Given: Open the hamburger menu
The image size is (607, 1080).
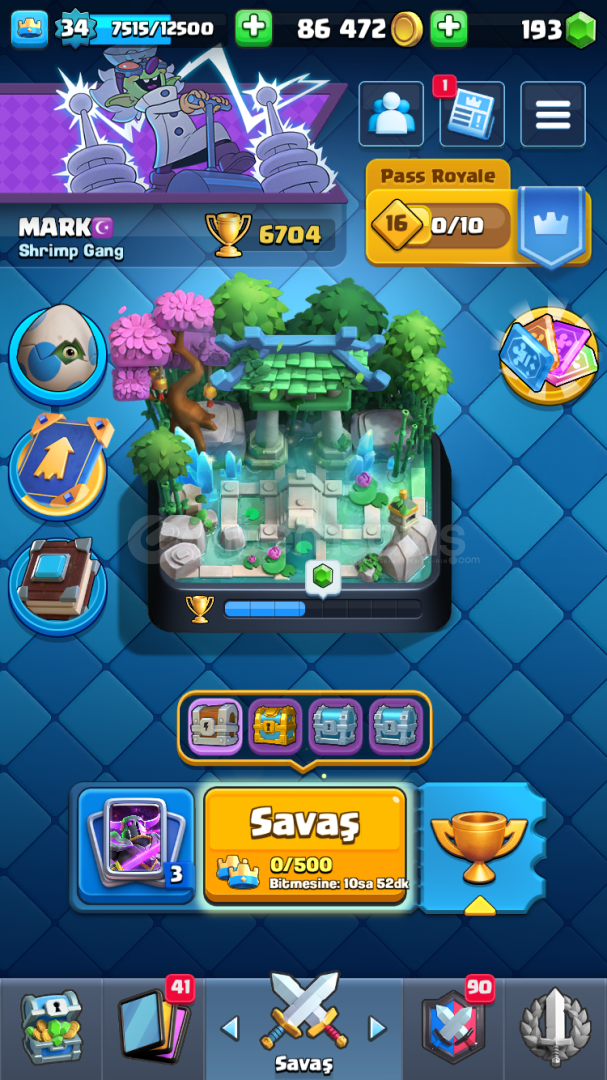Looking at the screenshot, I should click(553, 114).
